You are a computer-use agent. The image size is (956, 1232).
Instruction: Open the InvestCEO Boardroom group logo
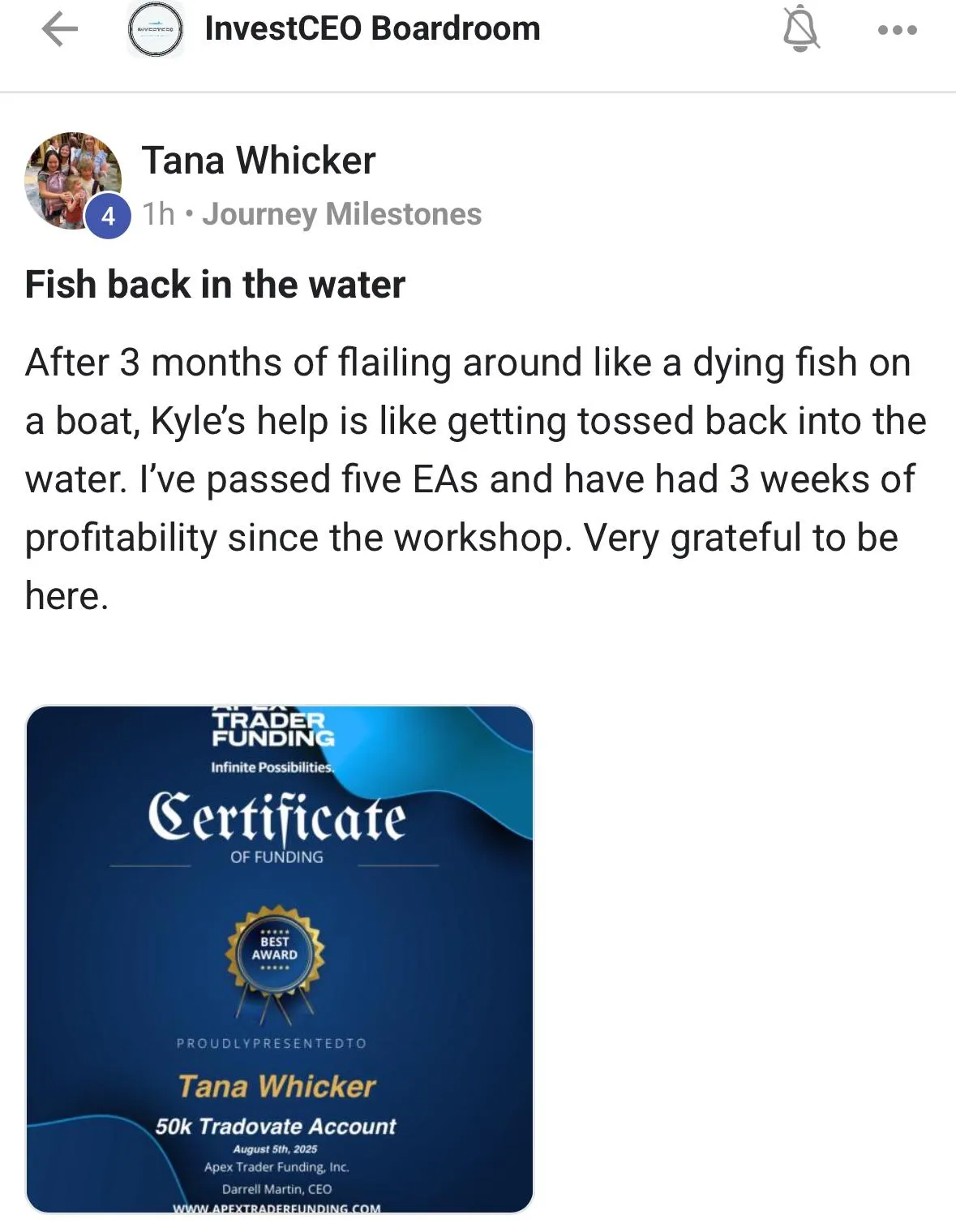pos(156,29)
